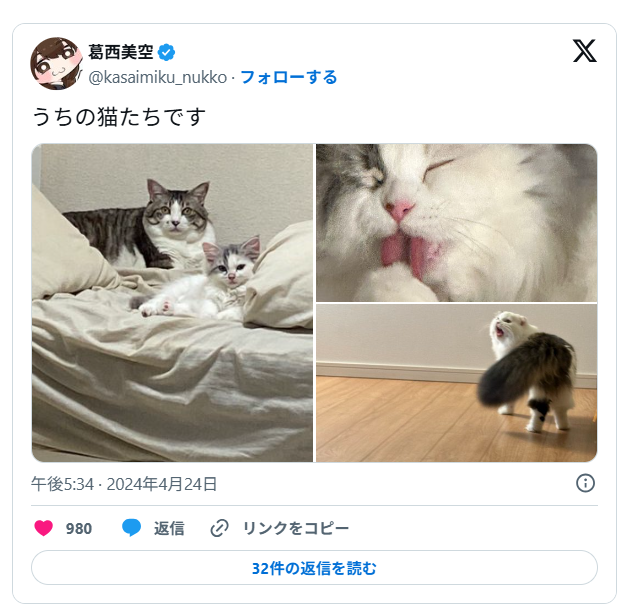Open the @kasaimiku_nukko handle

(x=158, y=77)
